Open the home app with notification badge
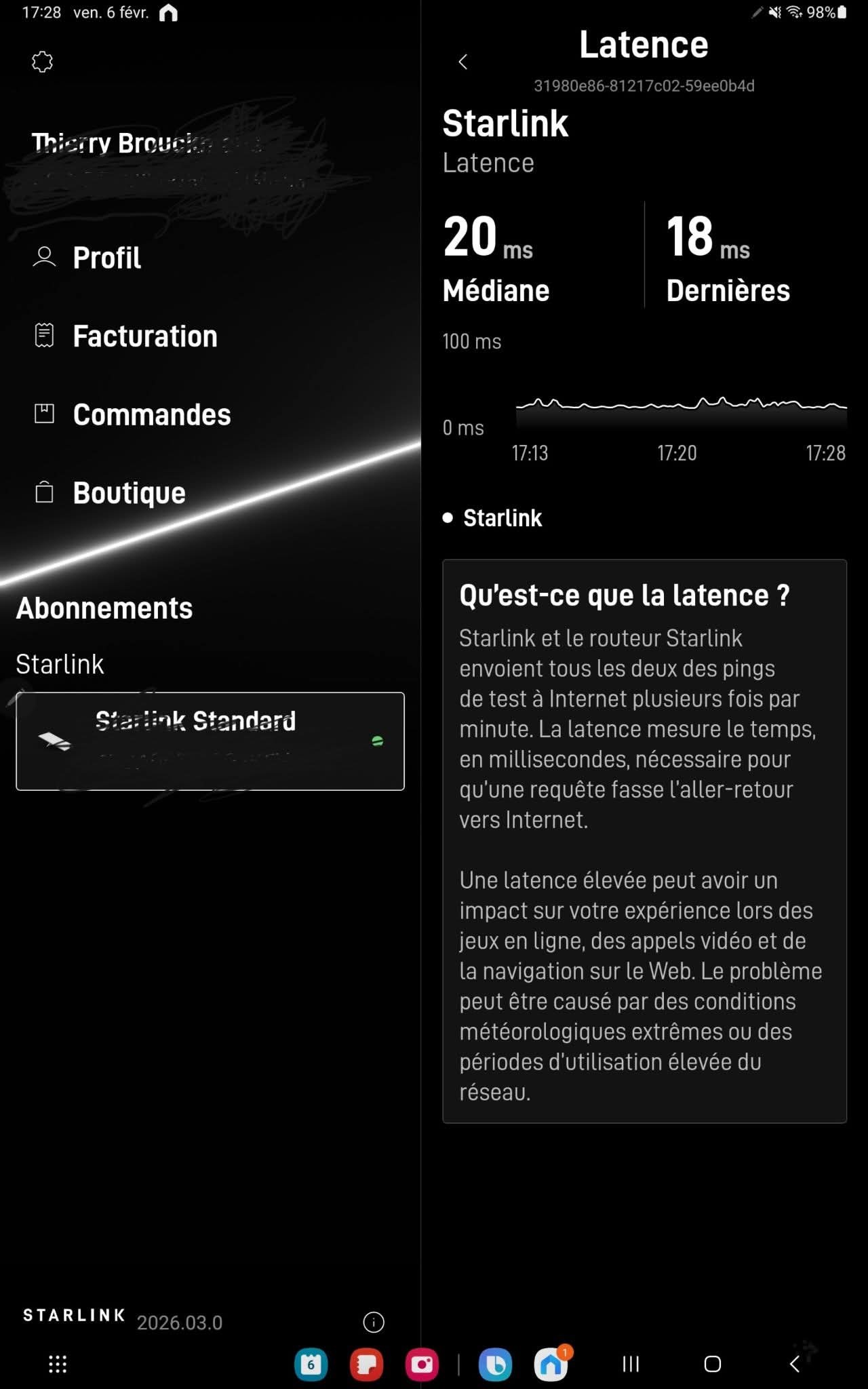 point(551,1364)
